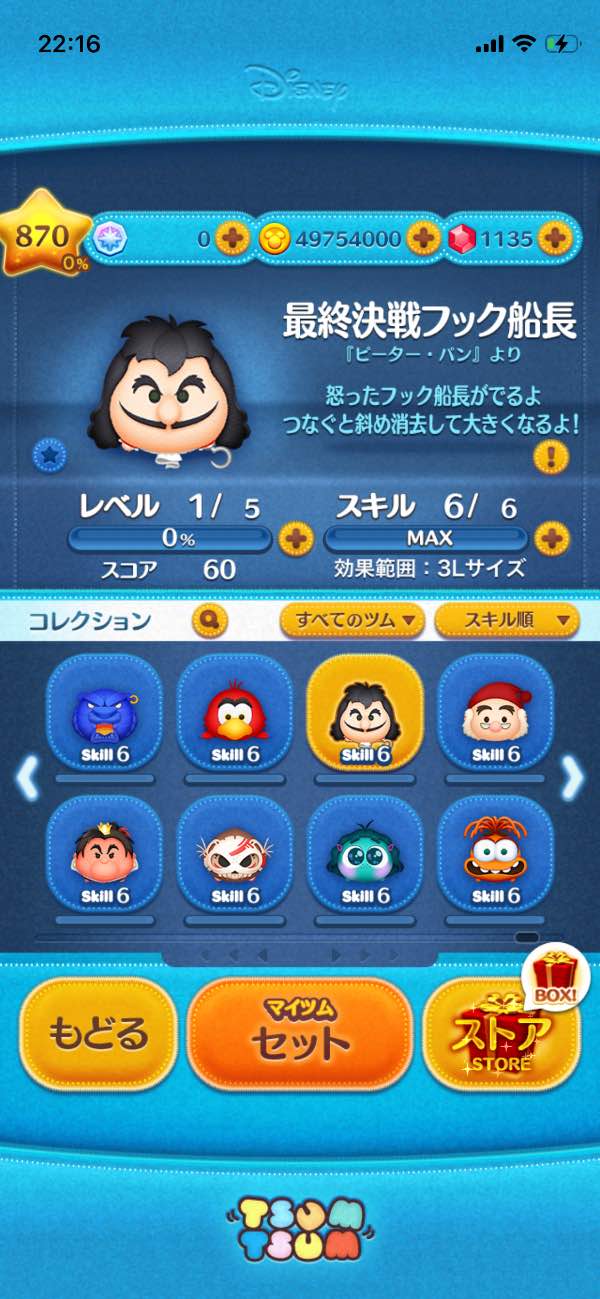This screenshot has height=1299, width=600.
Task: Choose the white-bearded red-hat Tsum
Action: pyautogui.click(x=495, y=713)
